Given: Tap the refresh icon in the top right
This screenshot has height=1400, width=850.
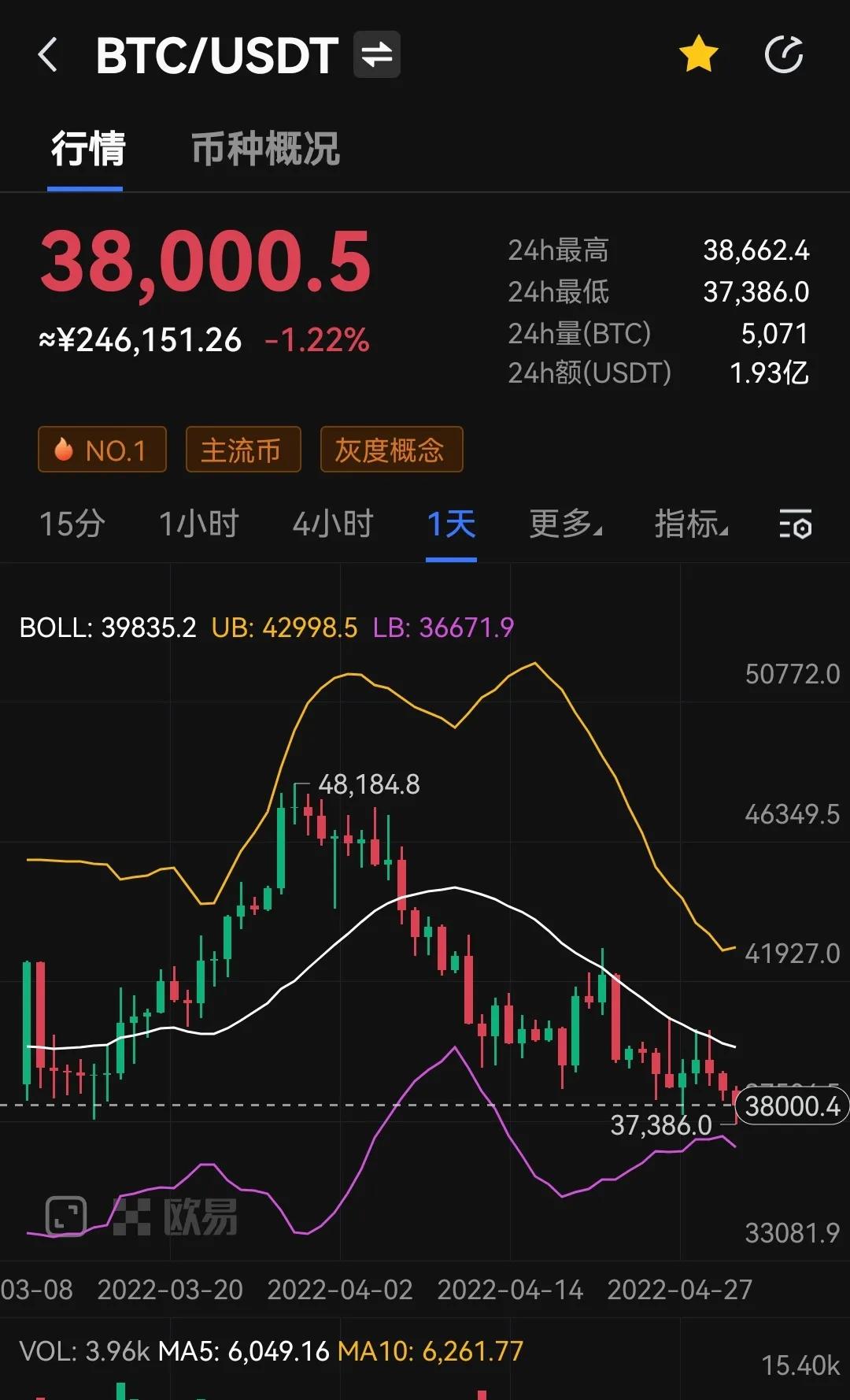Looking at the screenshot, I should pos(784,54).
